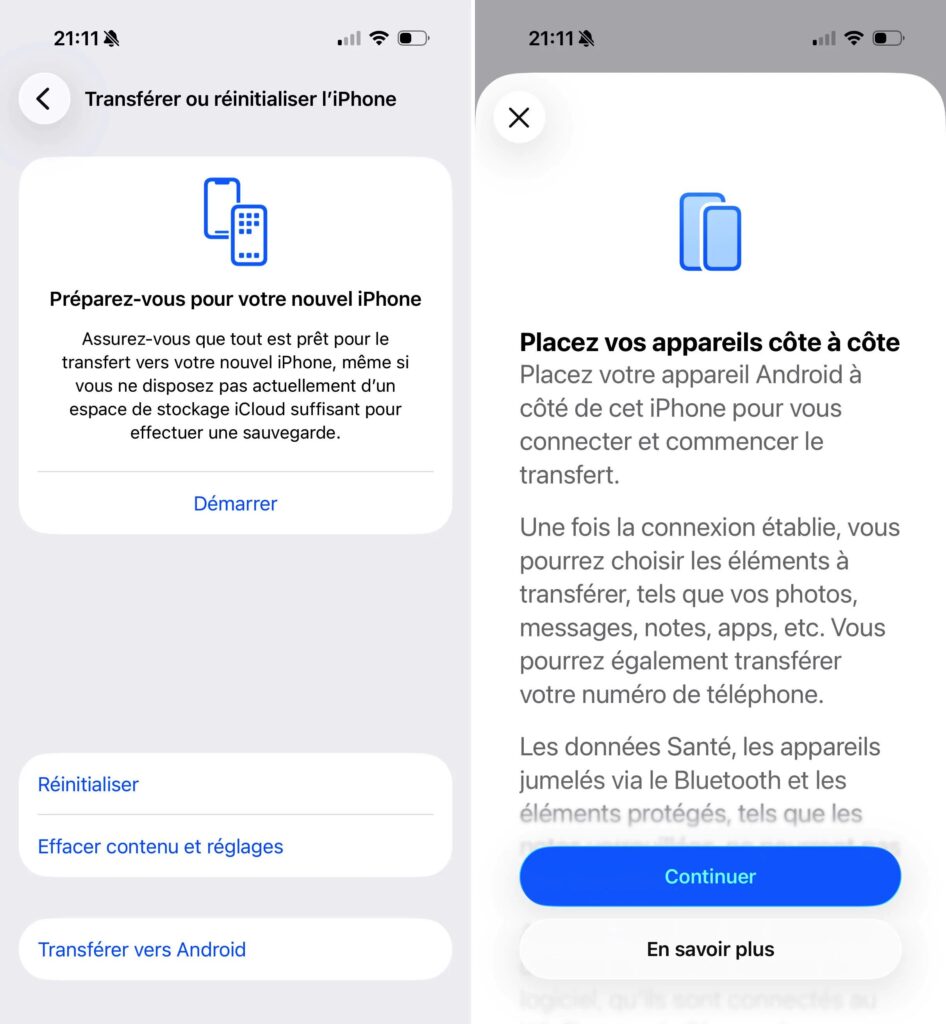Viewport: 946px width, 1024px height.
Task: Tap the Placez vos appareils côte à côte heading
Action: [x=710, y=342]
